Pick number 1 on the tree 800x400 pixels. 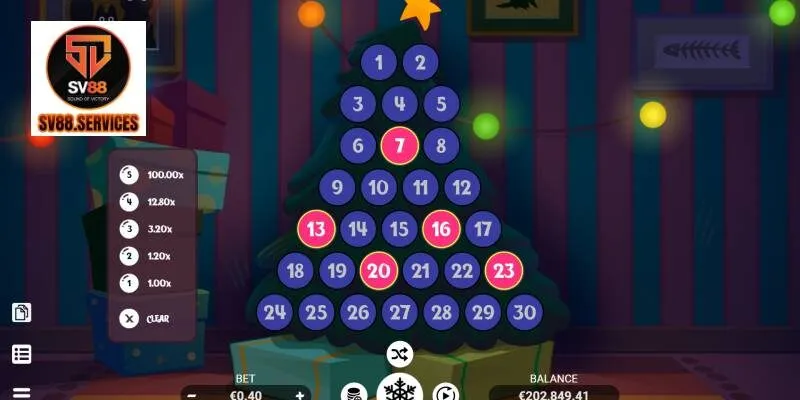(379, 63)
